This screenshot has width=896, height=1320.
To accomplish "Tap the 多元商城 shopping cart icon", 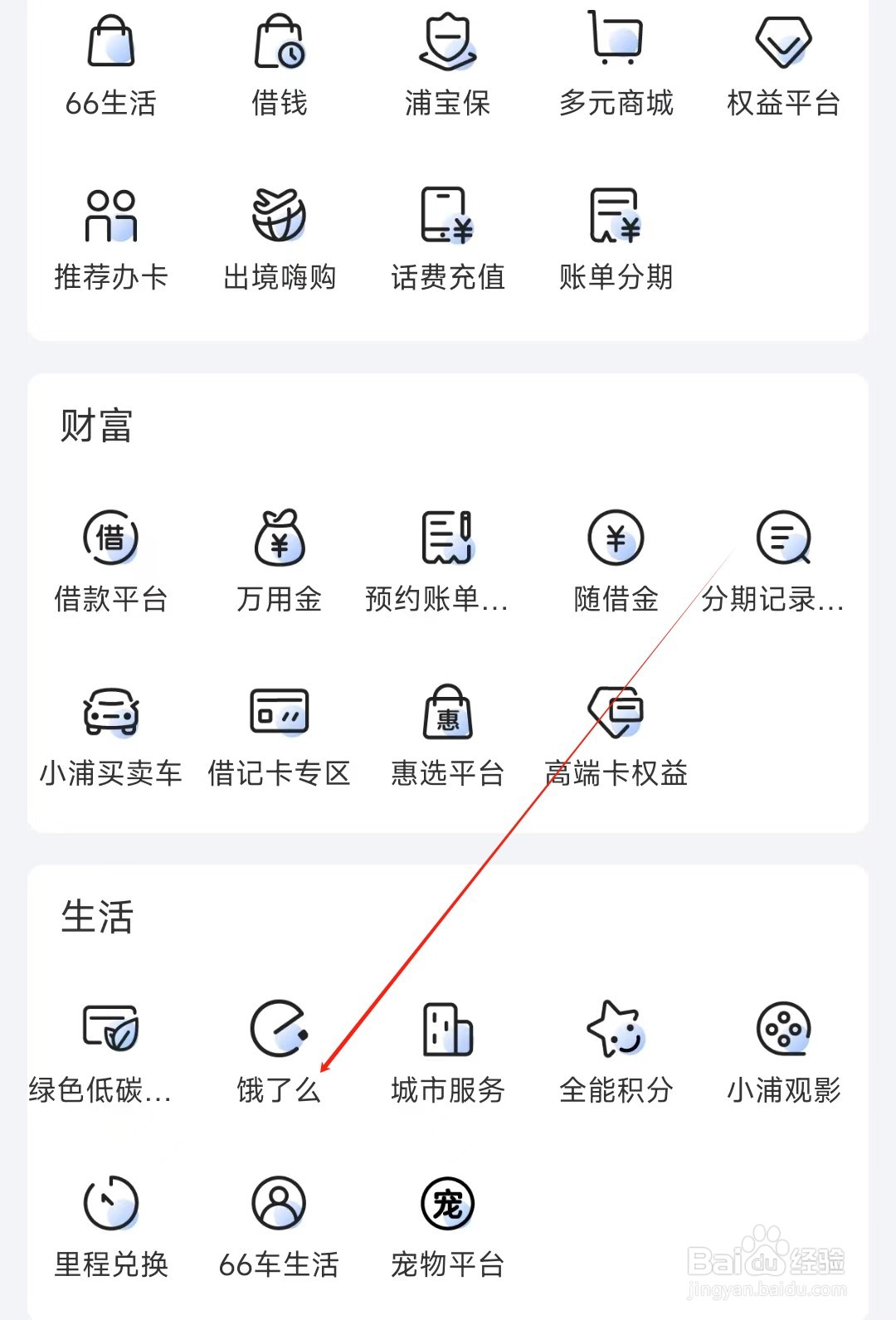I will tap(616, 46).
